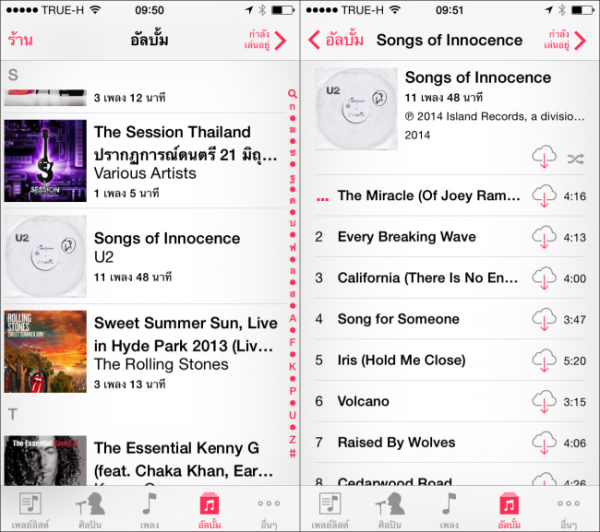
Task: Play track 4 Song for Someone
Action: point(420,319)
